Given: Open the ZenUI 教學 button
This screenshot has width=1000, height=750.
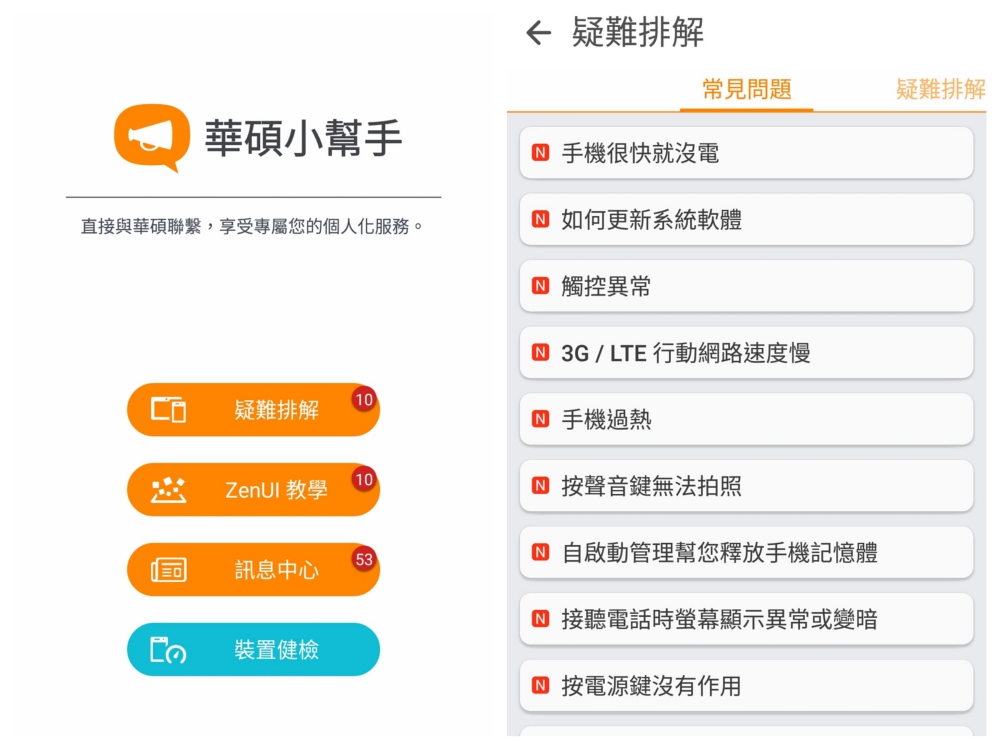Looking at the screenshot, I should tap(253, 490).
